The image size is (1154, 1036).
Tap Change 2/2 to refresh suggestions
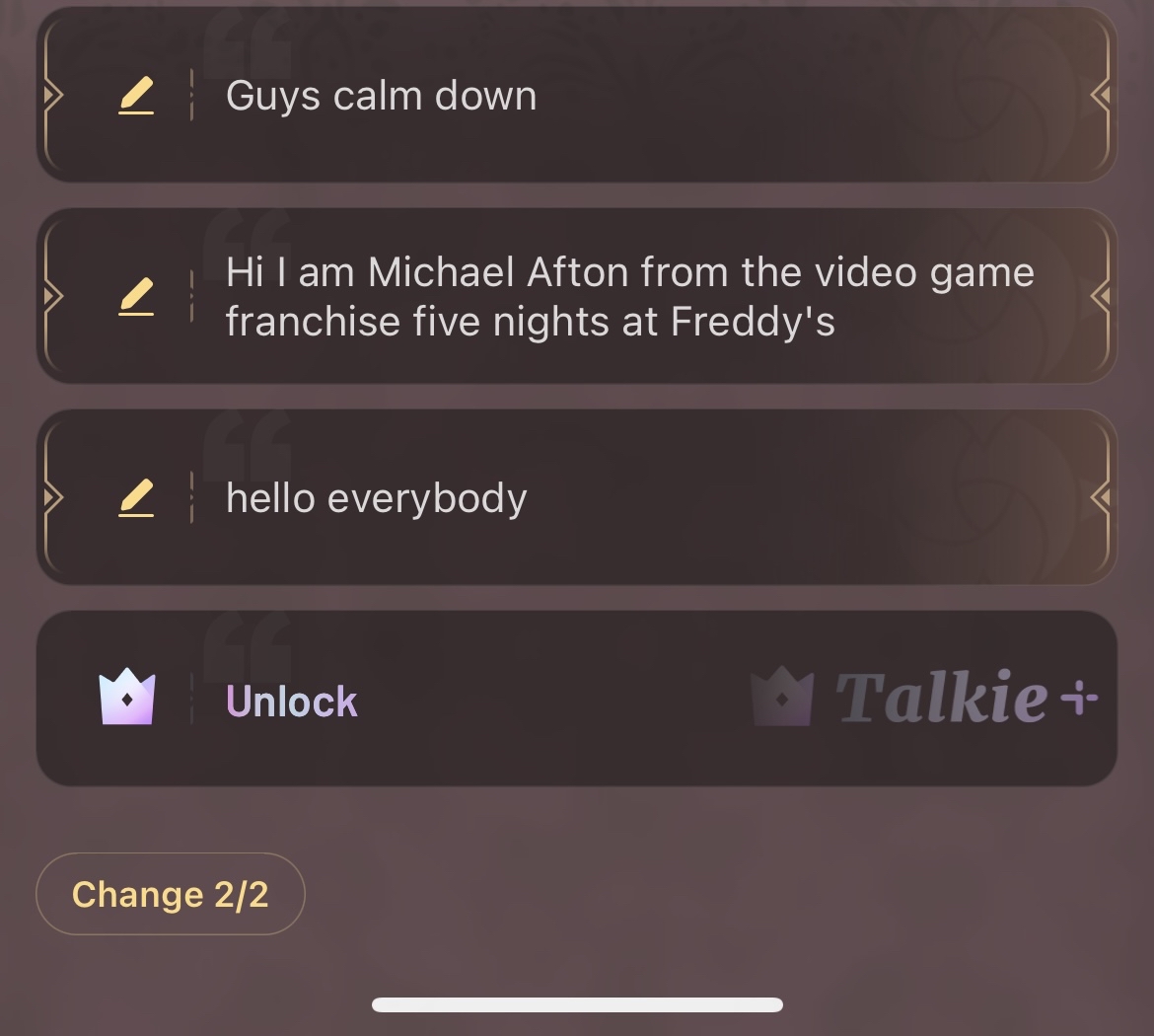171,894
